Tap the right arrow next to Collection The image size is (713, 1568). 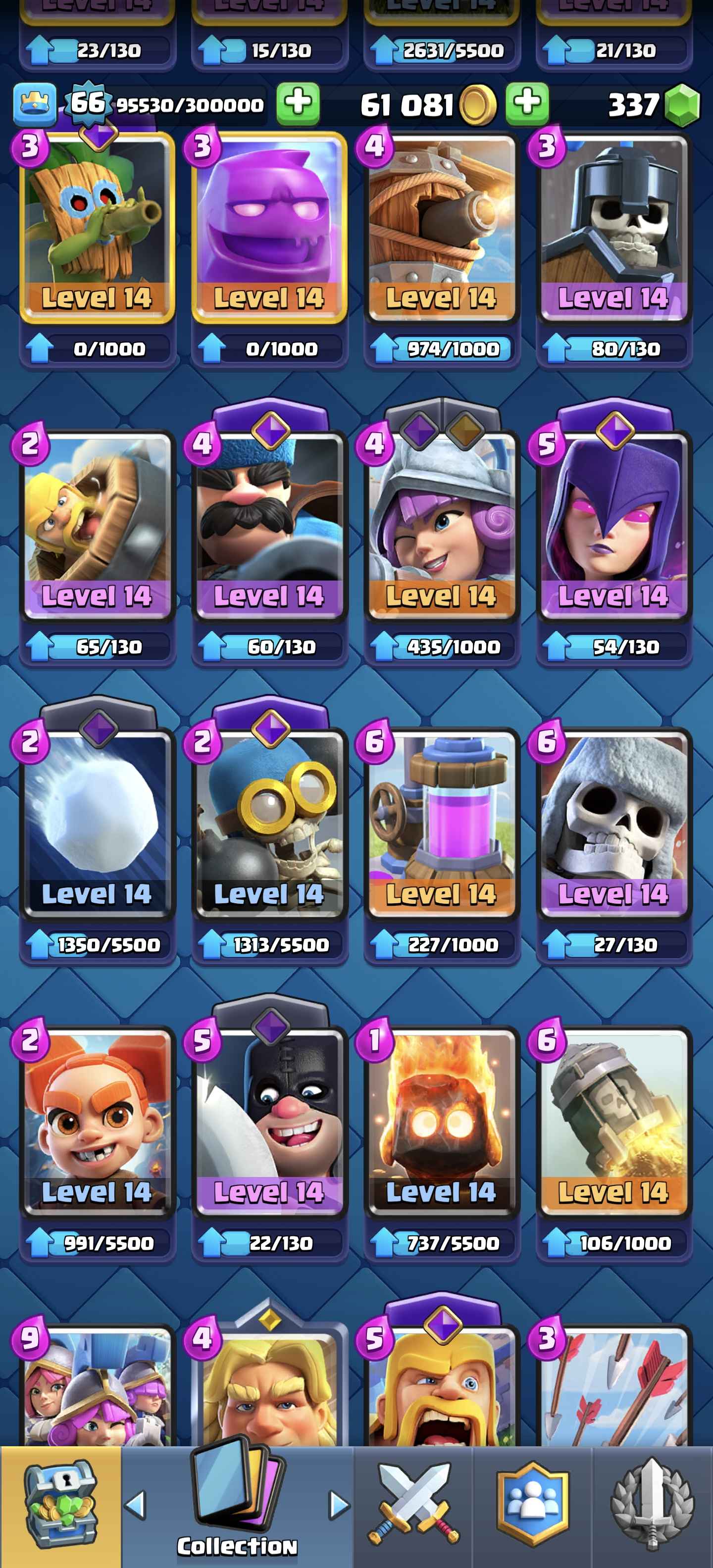(x=339, y=1505)
